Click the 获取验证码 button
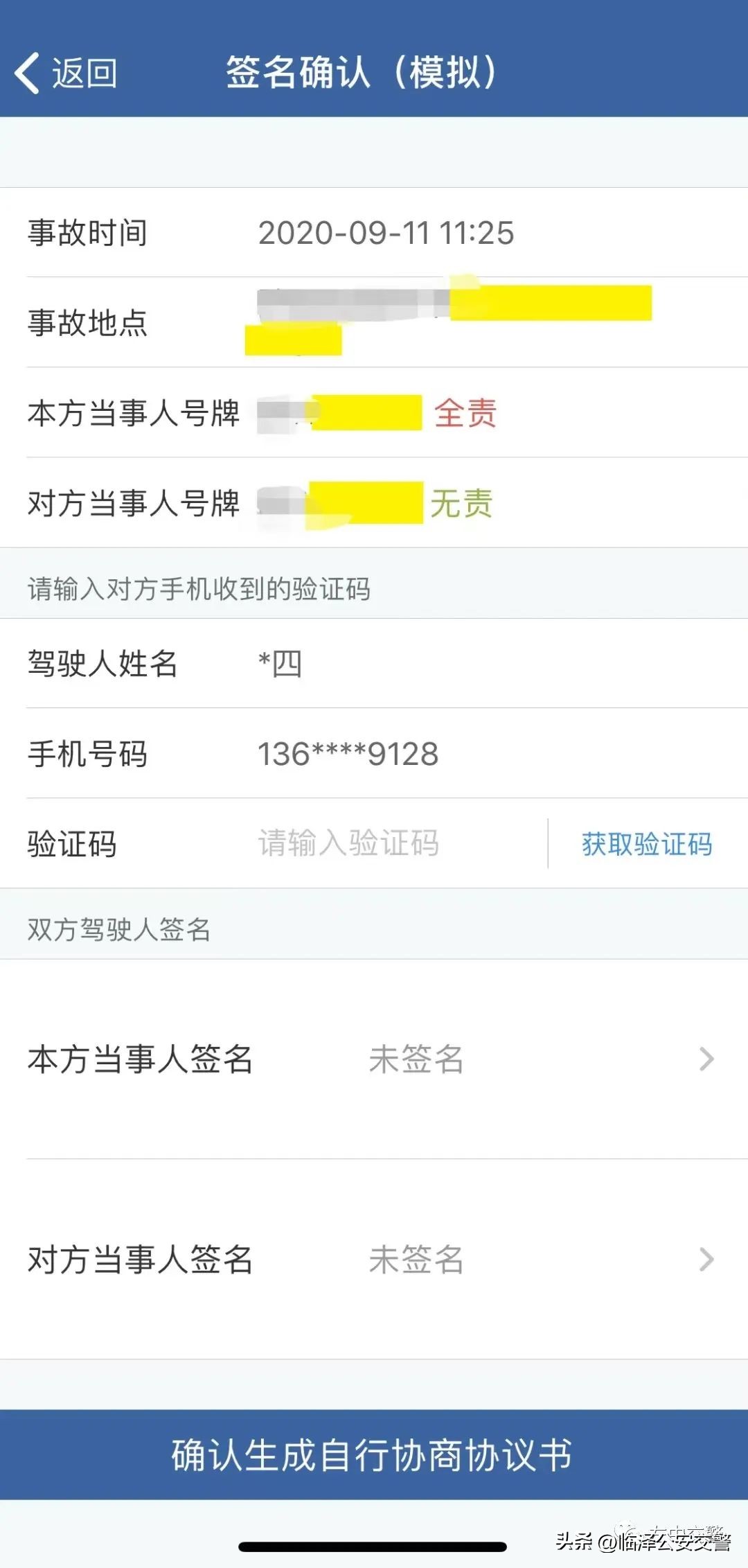The image size is (748, 1568). (645, 845)
